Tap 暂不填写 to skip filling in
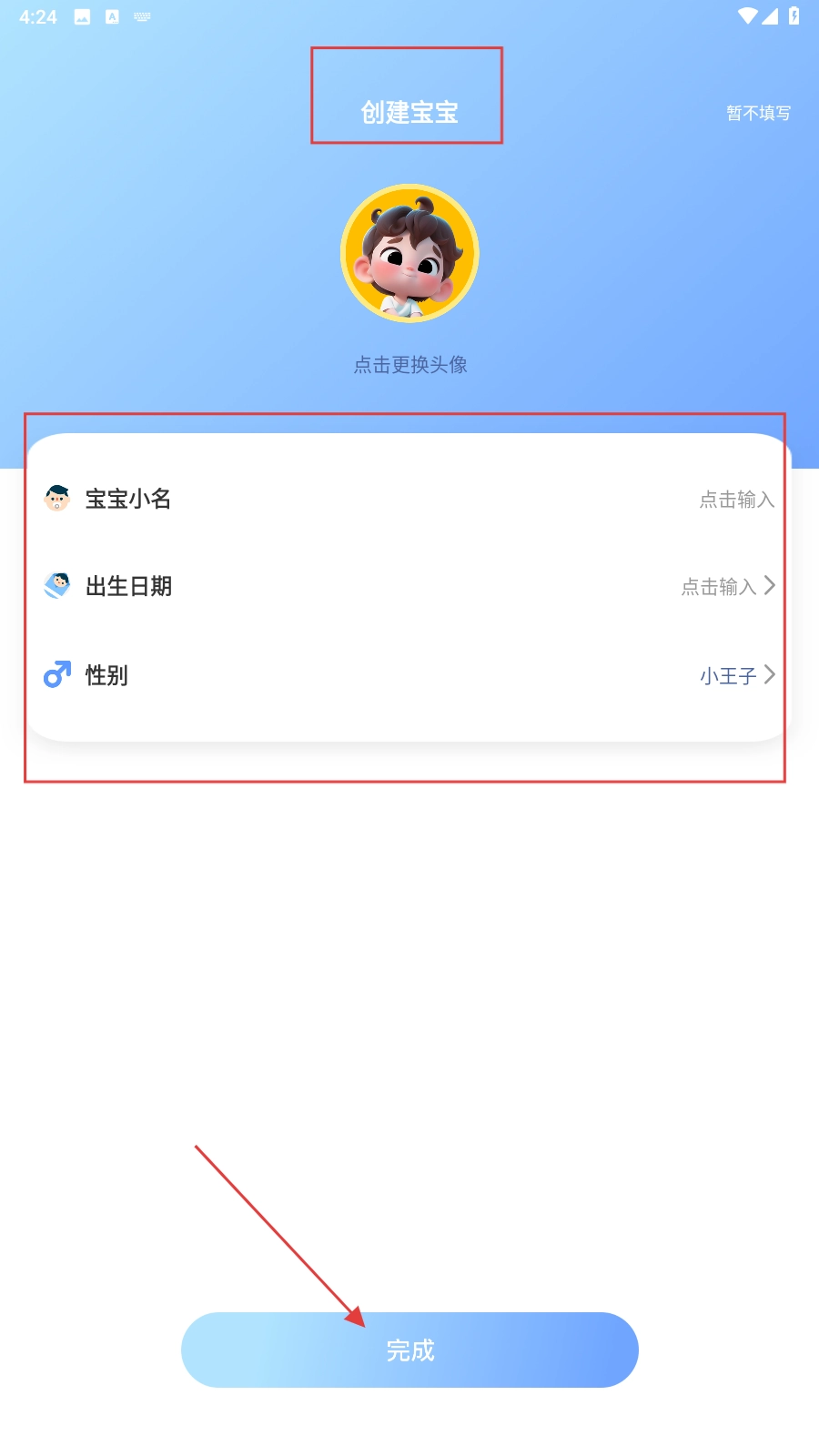 click(758, 113)
